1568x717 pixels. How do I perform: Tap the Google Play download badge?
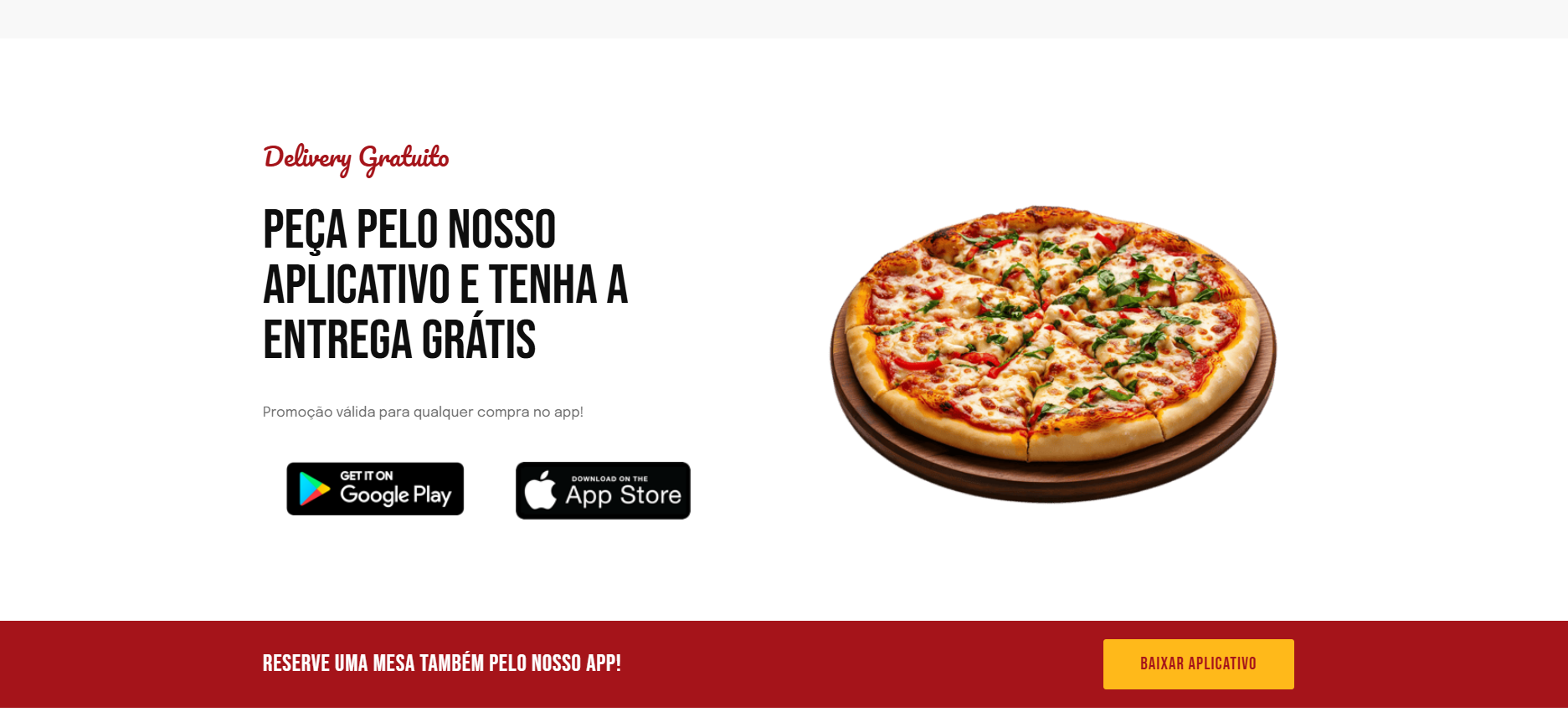(375, 489)
